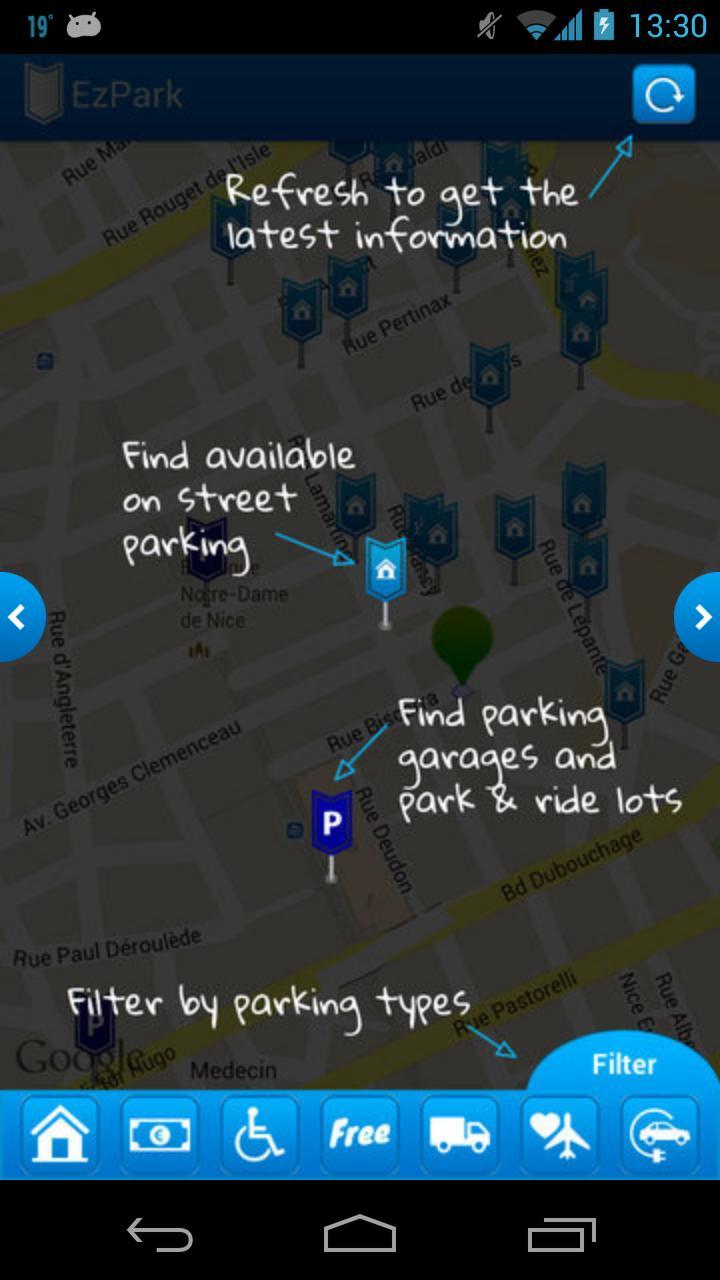Go back using the left edge arrow
Screen dimensions: 720x1280
point(16,616)
